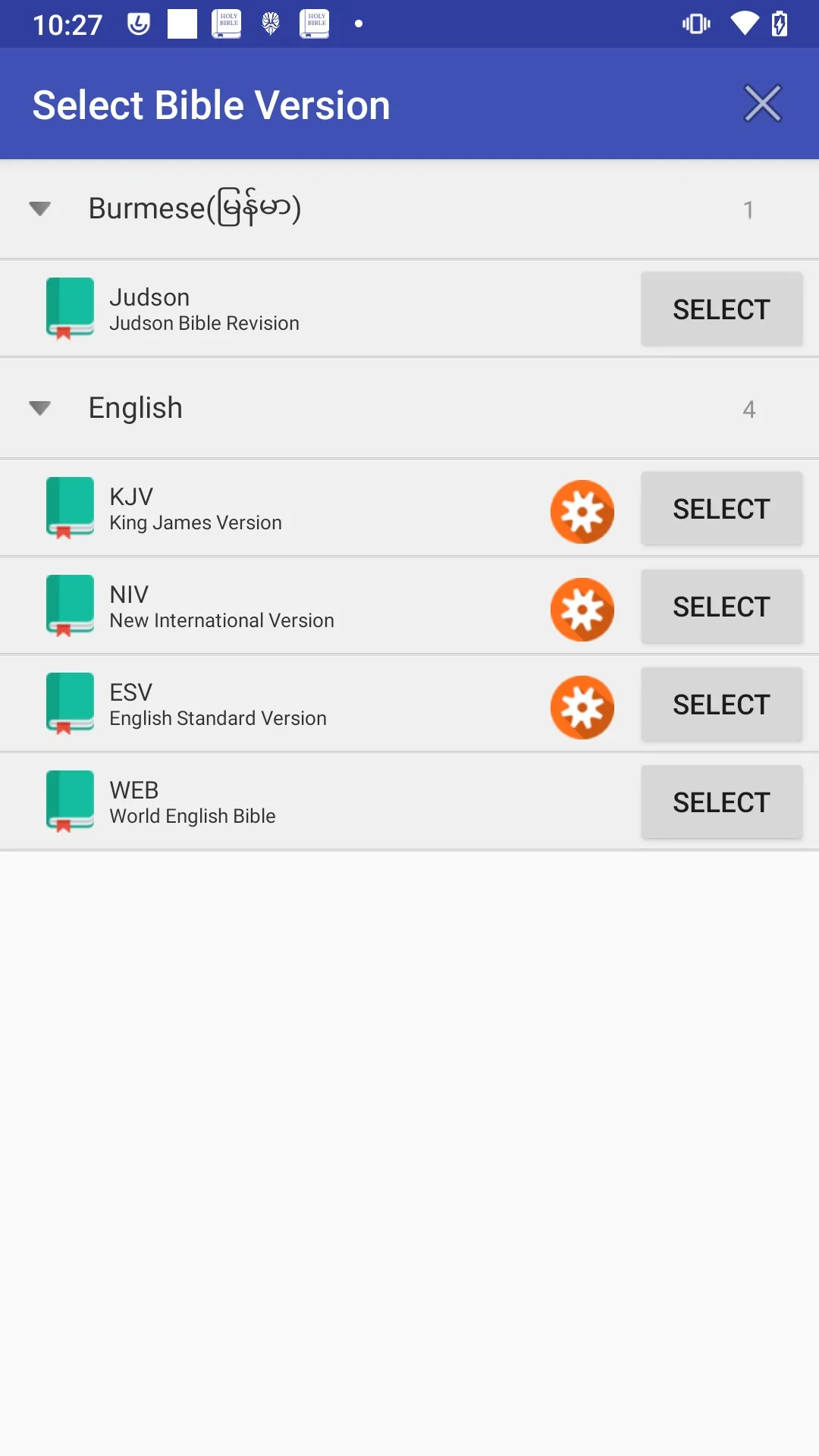
Task: Close the Select Bible Version screen
Action: point(762,104)
